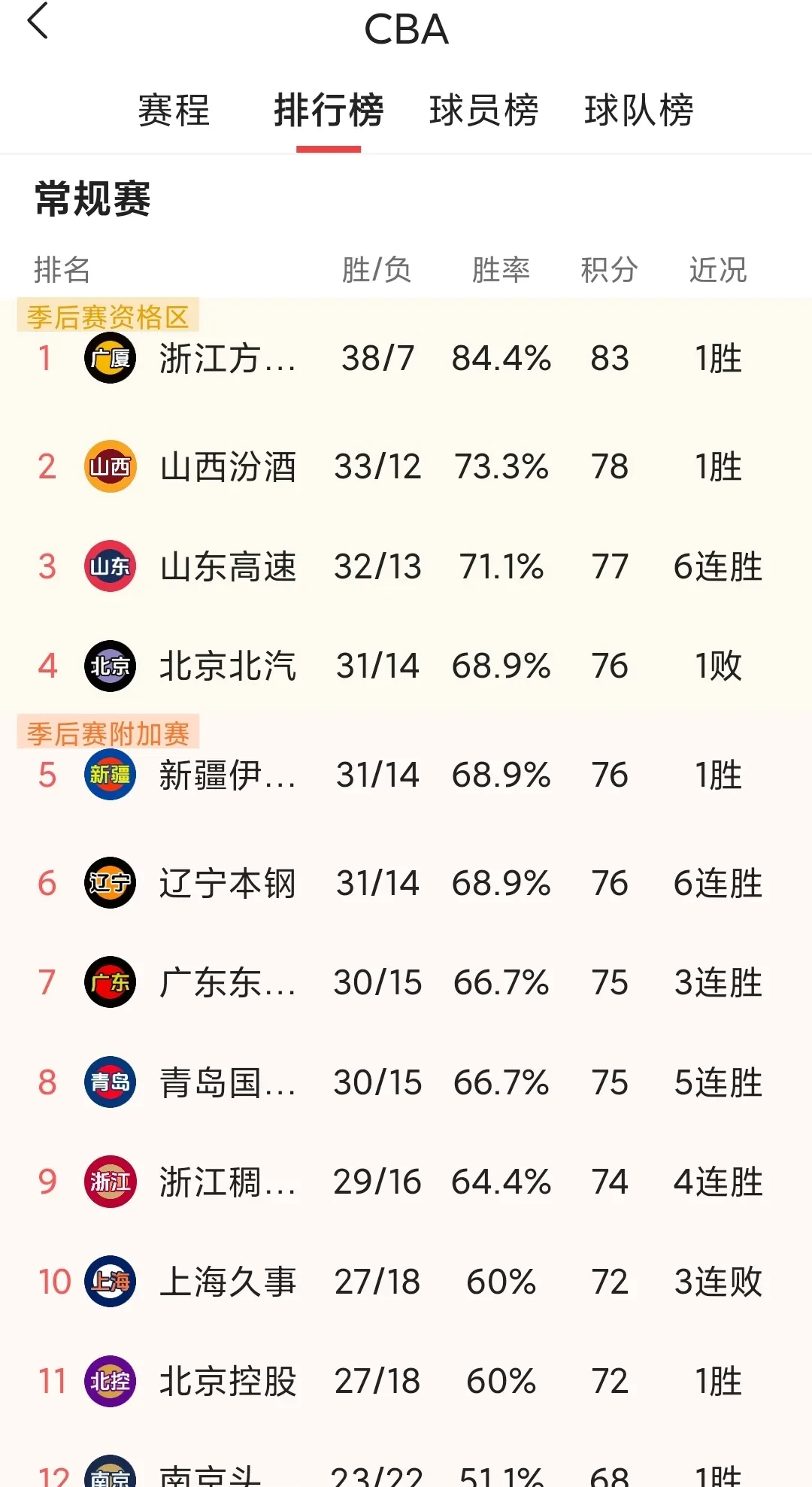This screenshot has height=1487, width=812.
Task: Tap the 青岛 team logo
Action: coord(110,1082)
